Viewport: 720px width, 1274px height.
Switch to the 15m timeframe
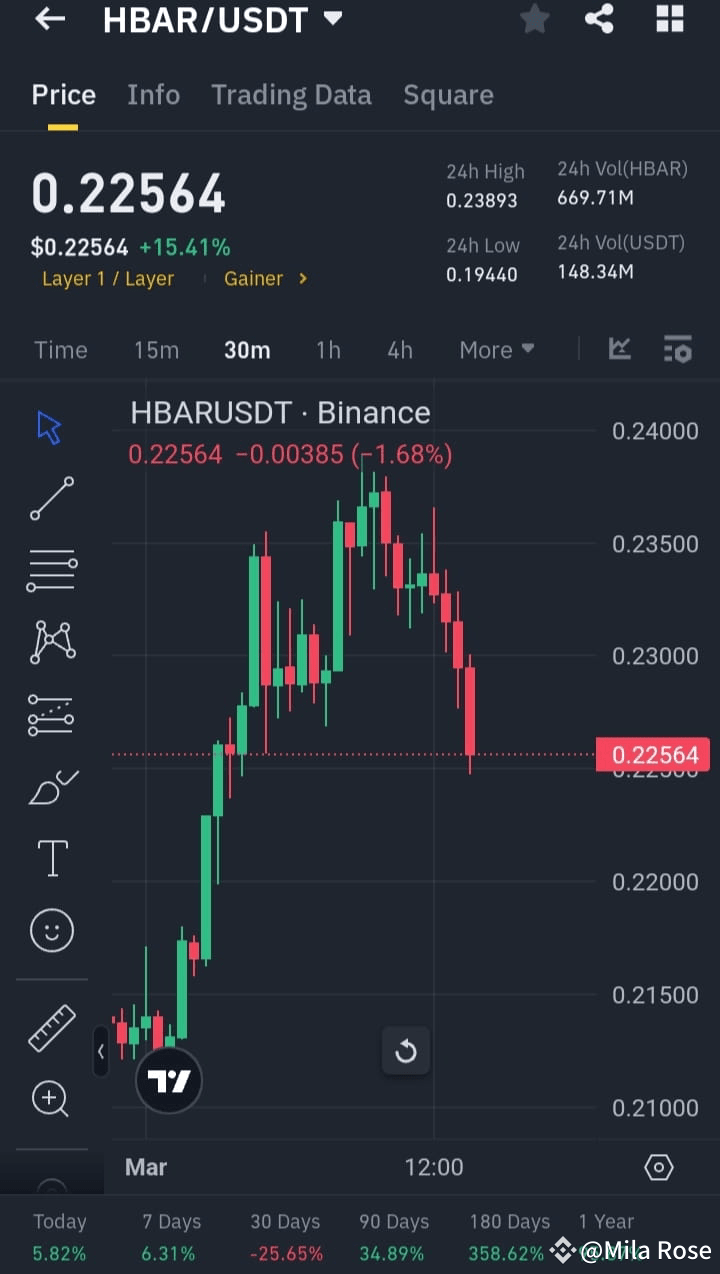tap(156, 349)
